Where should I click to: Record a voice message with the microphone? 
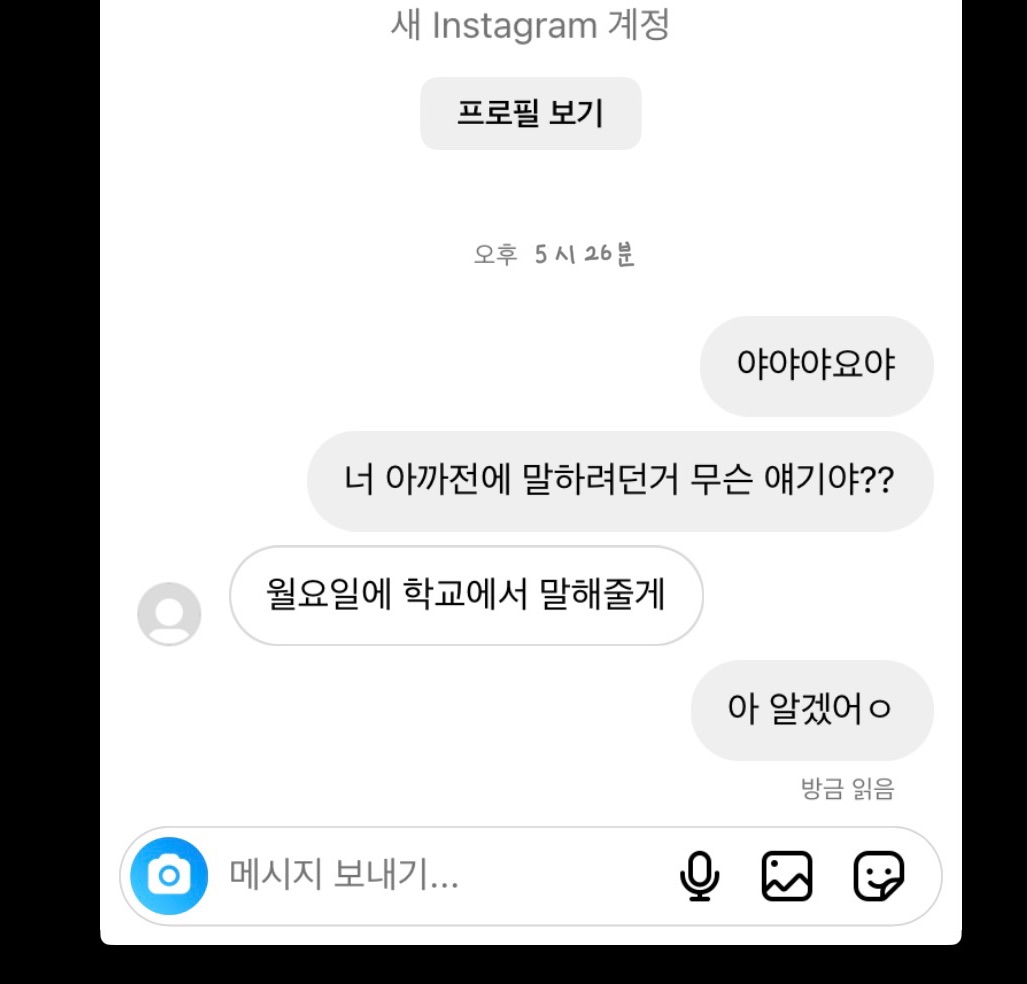coord(699,876)
